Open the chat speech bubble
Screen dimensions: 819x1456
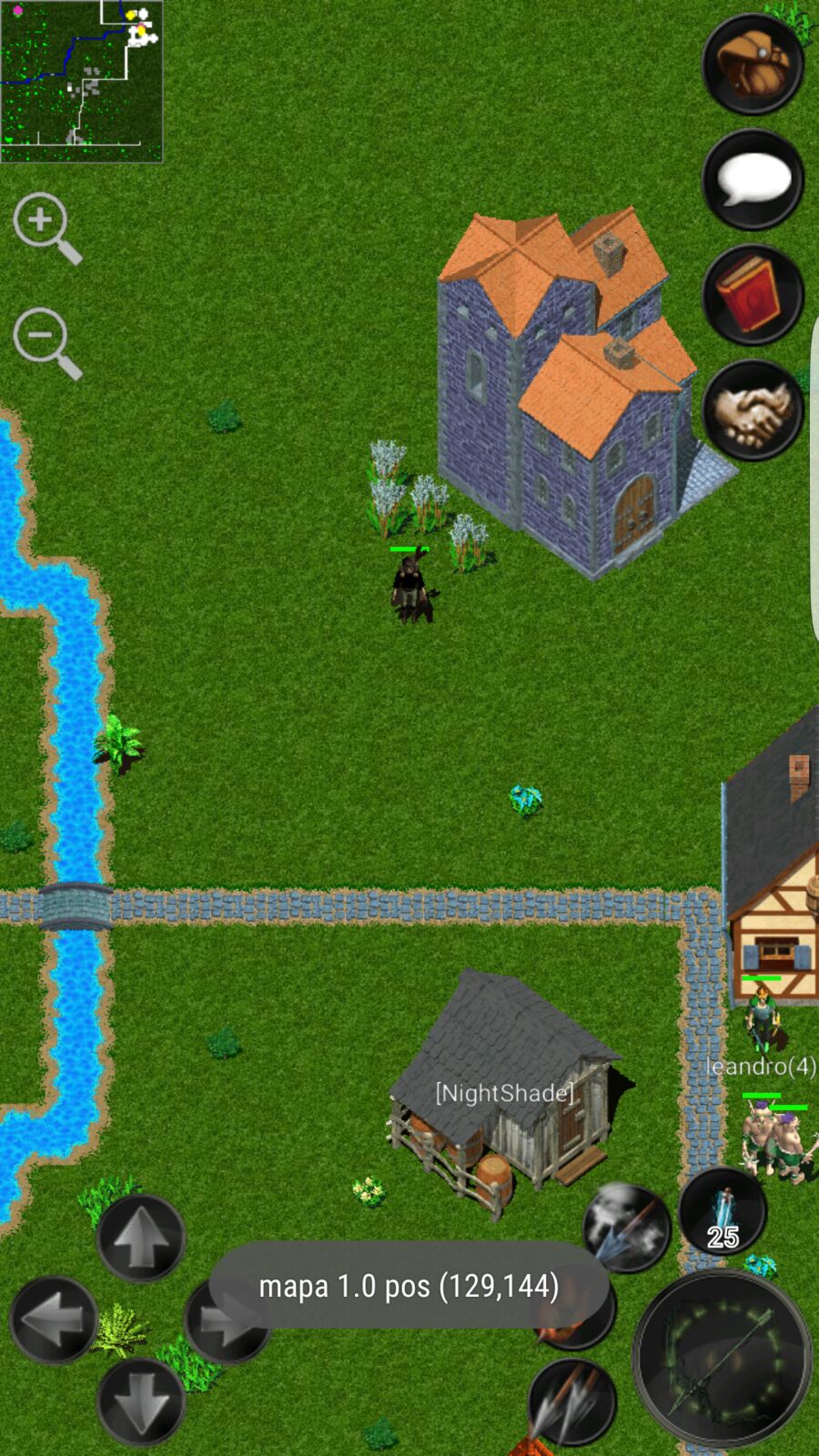coord(753,179)
